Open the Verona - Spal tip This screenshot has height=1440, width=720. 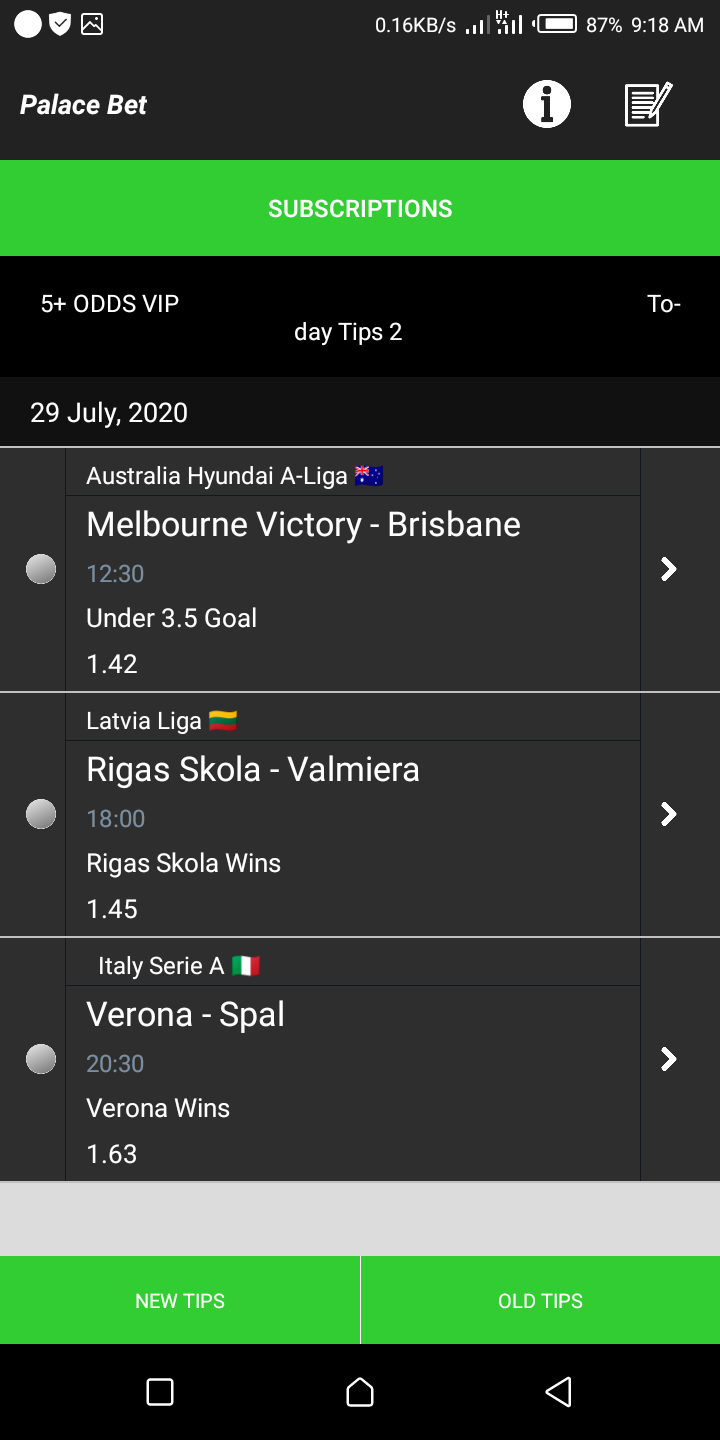point(352,1060)
